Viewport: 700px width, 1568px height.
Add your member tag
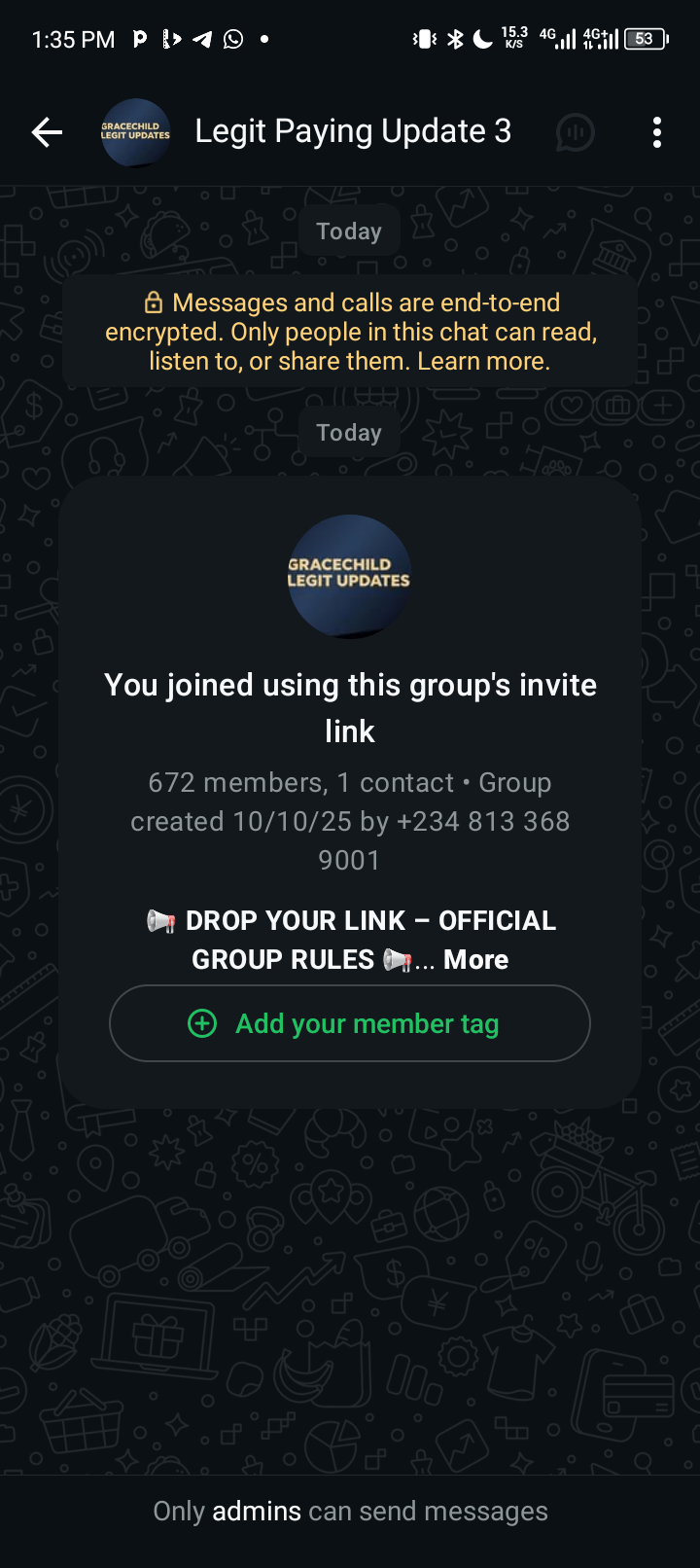[349, 1023]
